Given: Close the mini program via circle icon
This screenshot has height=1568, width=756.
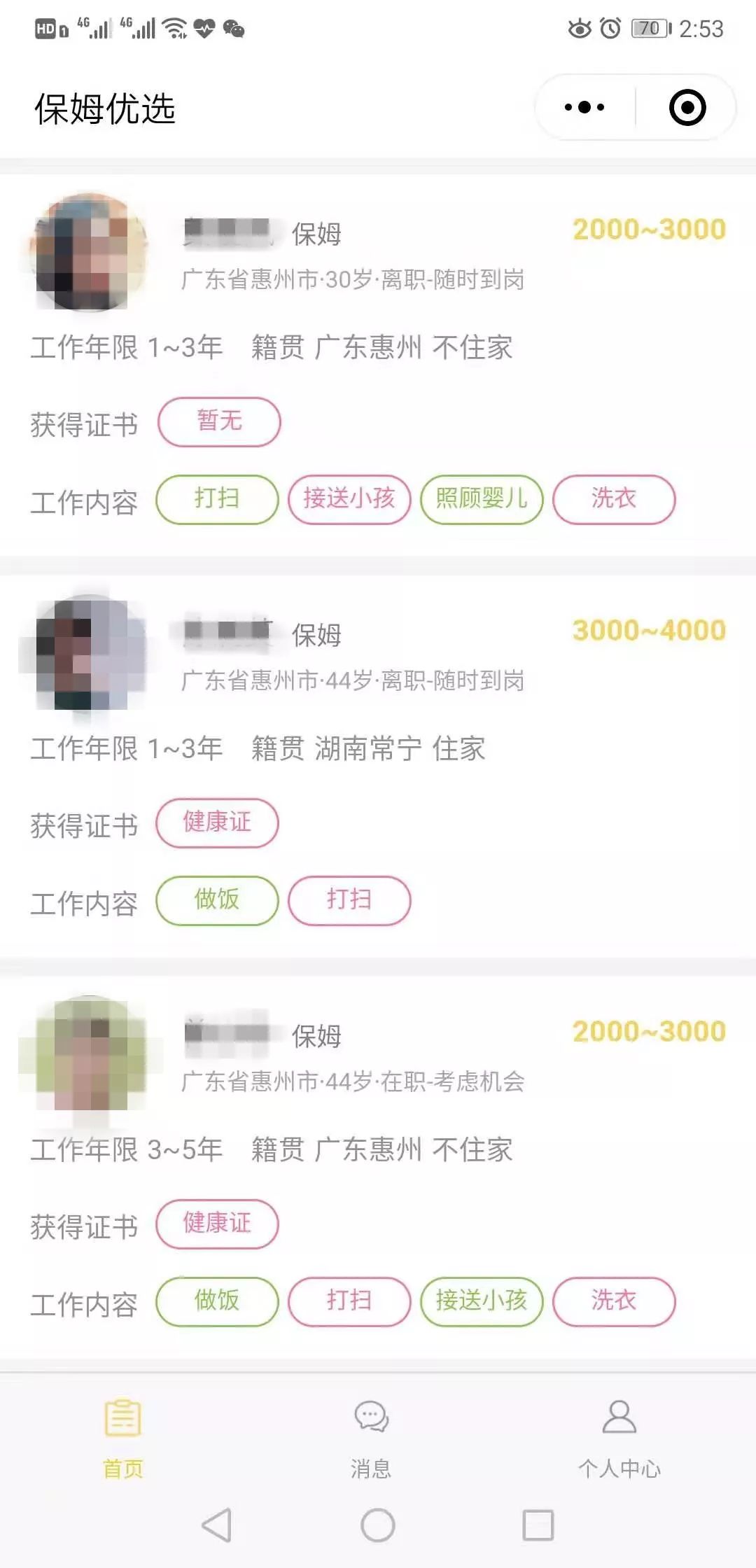Looking at the screenshot, I should coord(687,107).
